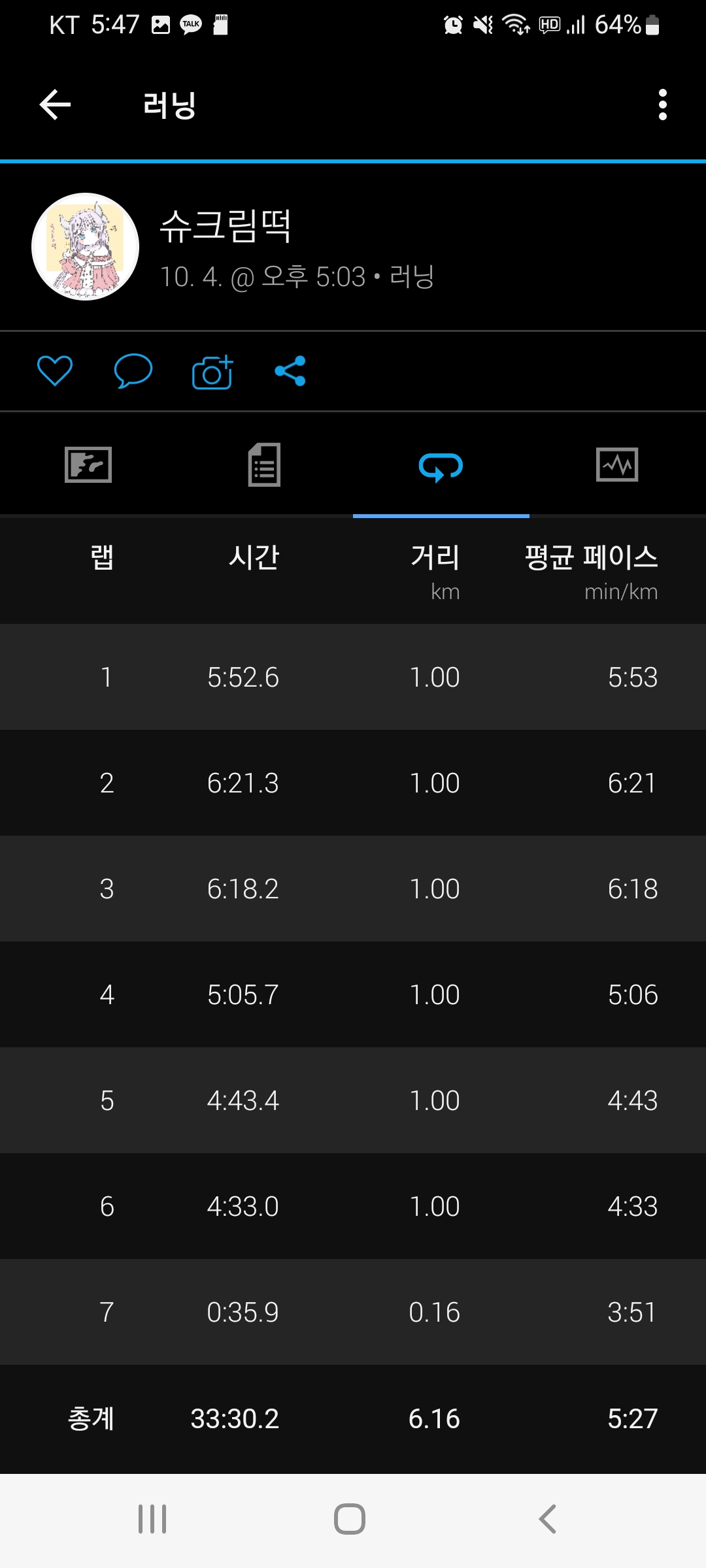
Task: Go back using the top-left arrow
Action: point(55,105)
